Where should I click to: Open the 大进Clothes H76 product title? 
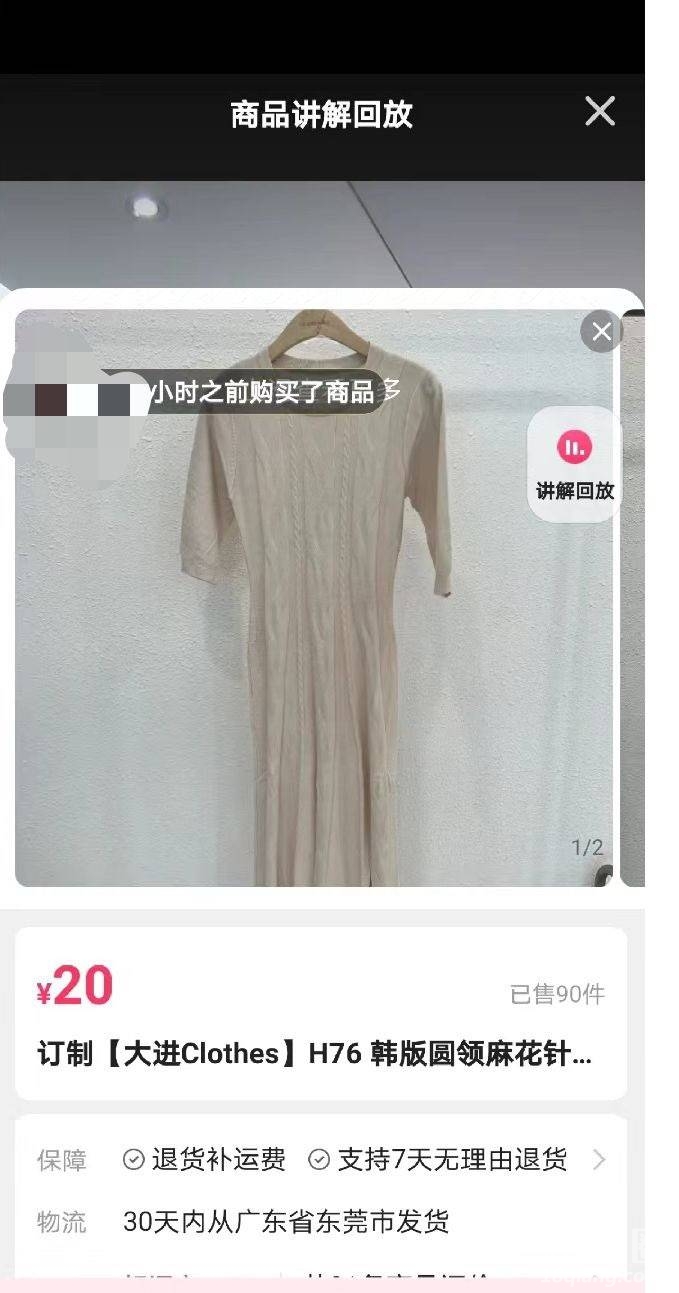[315, 1054]
